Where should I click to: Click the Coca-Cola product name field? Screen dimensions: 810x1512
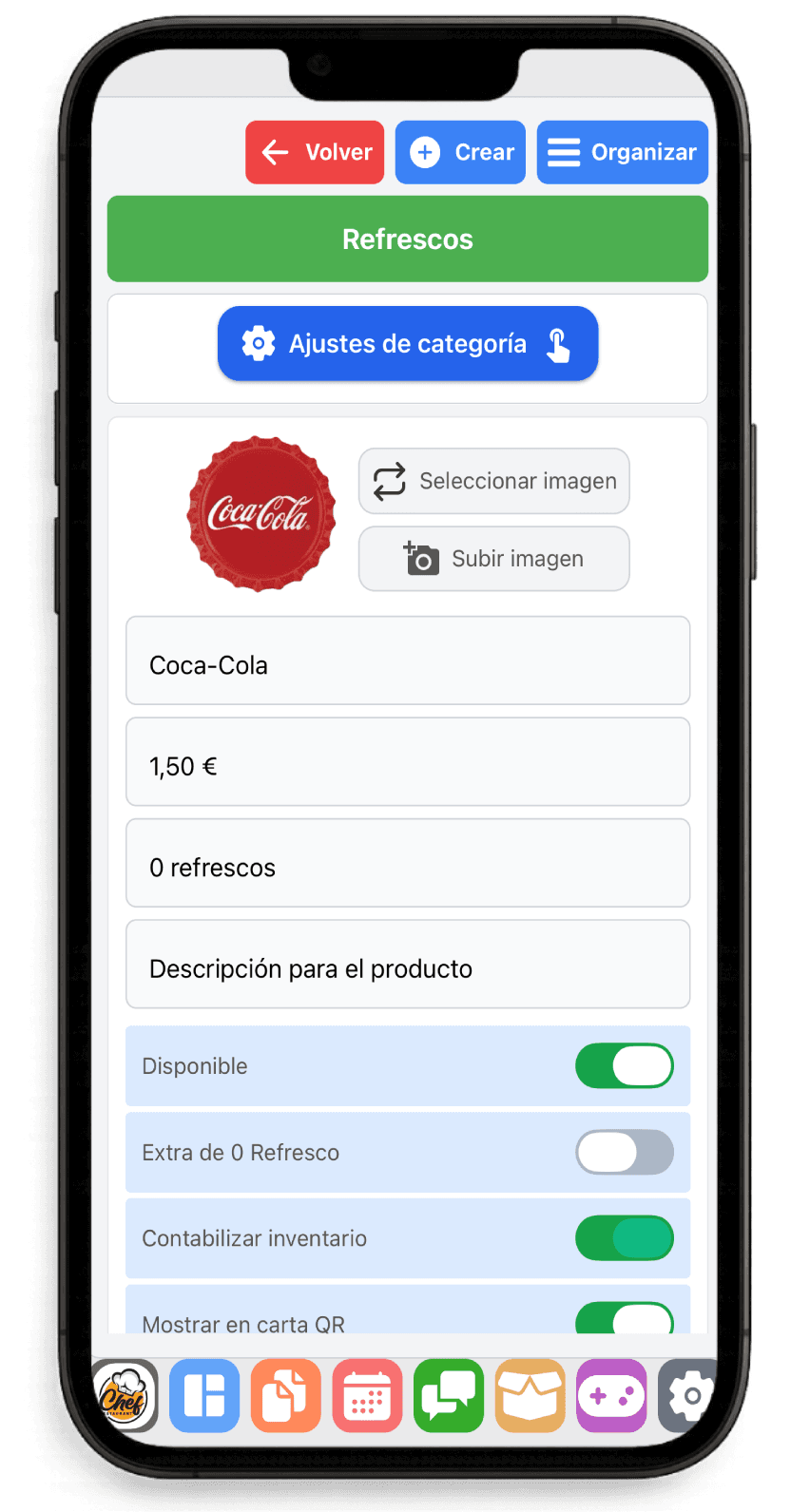pyautogui.click(x=408, y=660)
